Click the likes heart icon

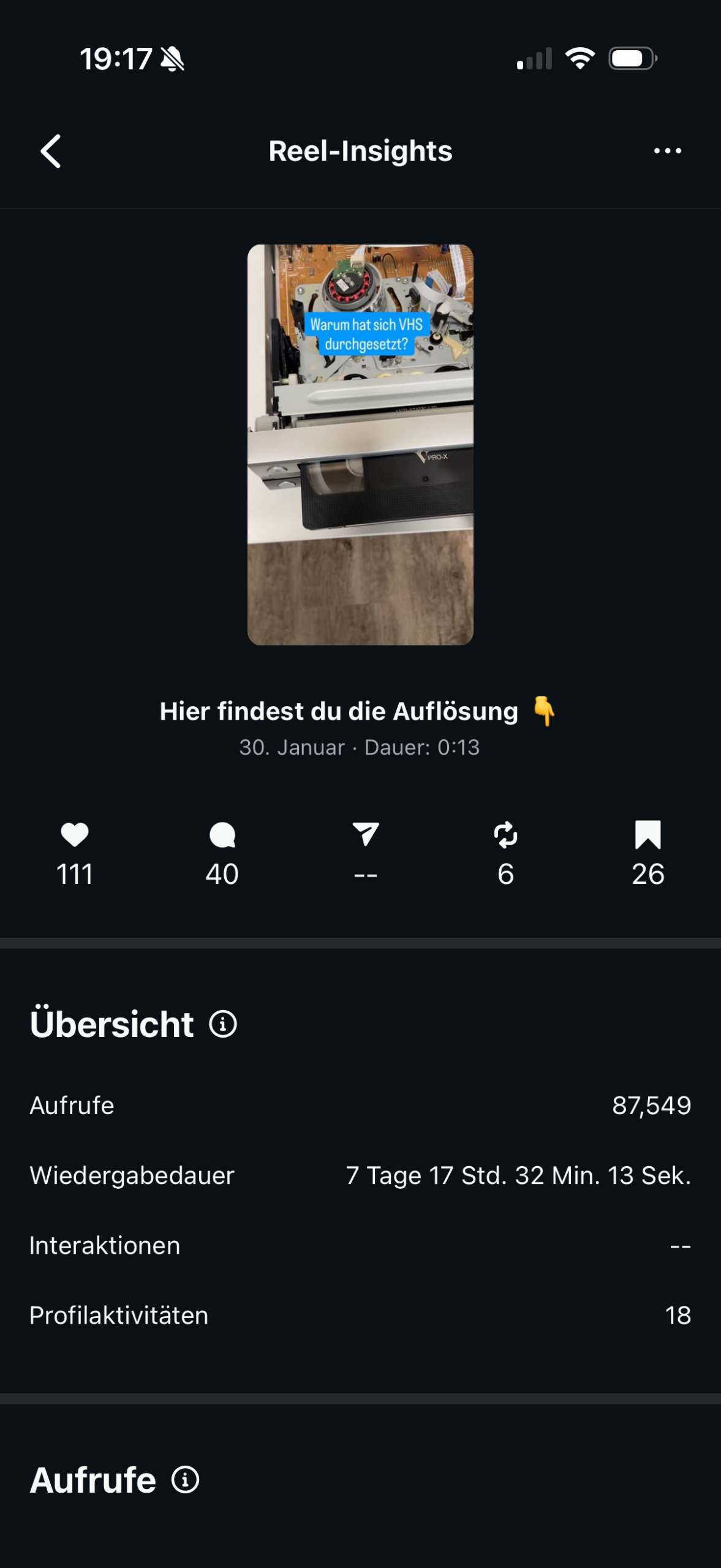pyautogui.click(x=74, y=835)
